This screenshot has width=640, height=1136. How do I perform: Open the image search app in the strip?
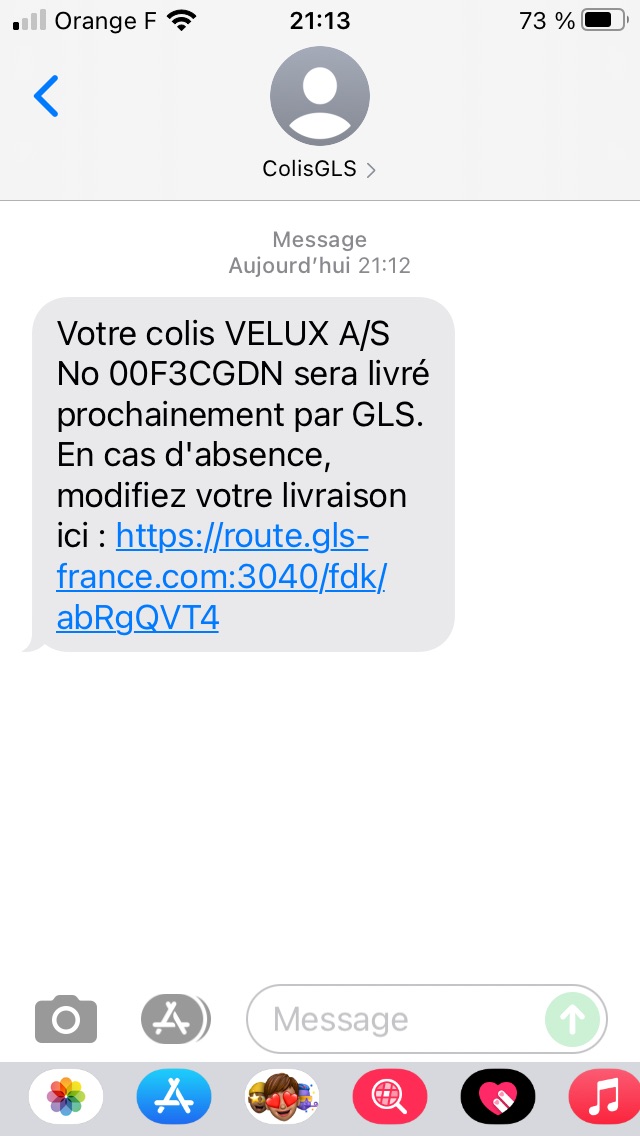(390, 1096)
